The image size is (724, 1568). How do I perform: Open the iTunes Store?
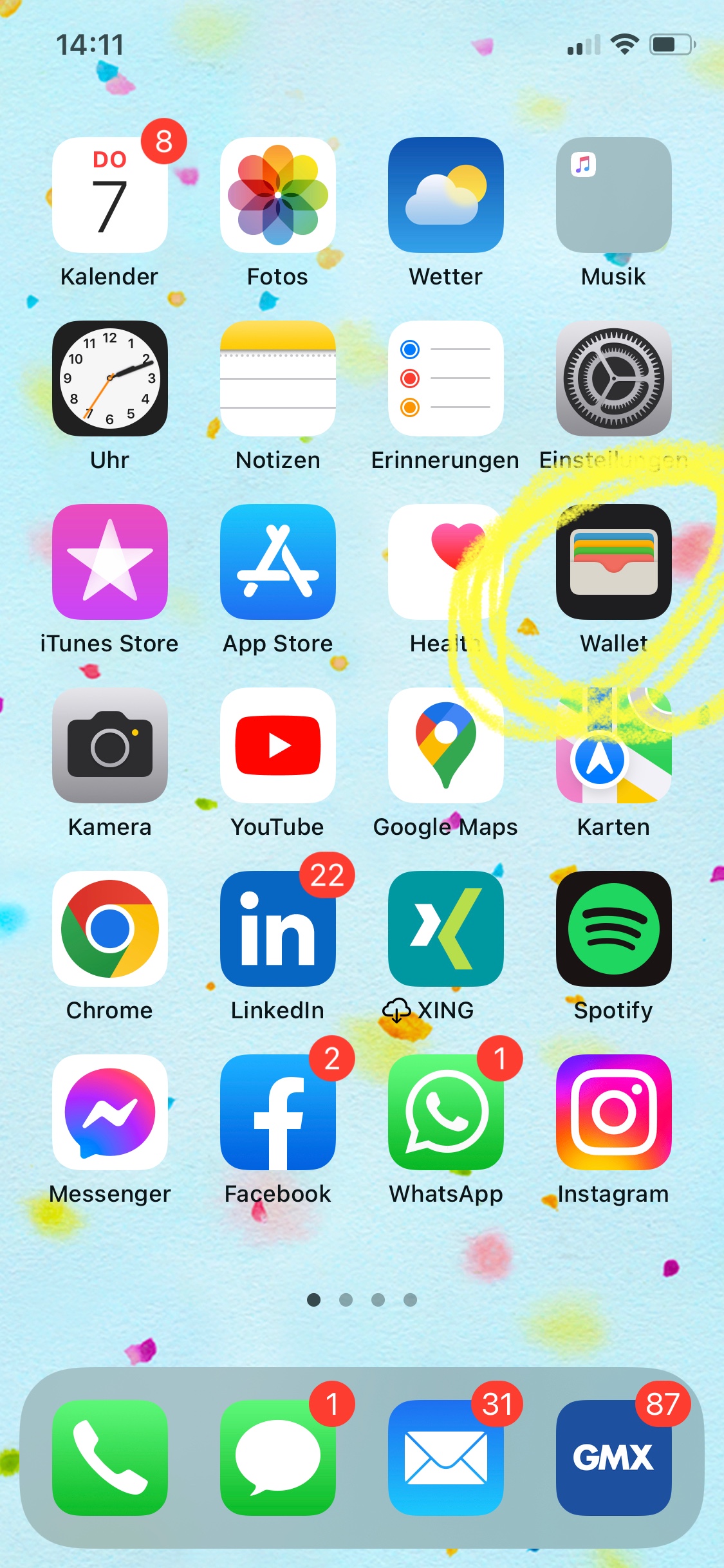(x=109, y=562)
